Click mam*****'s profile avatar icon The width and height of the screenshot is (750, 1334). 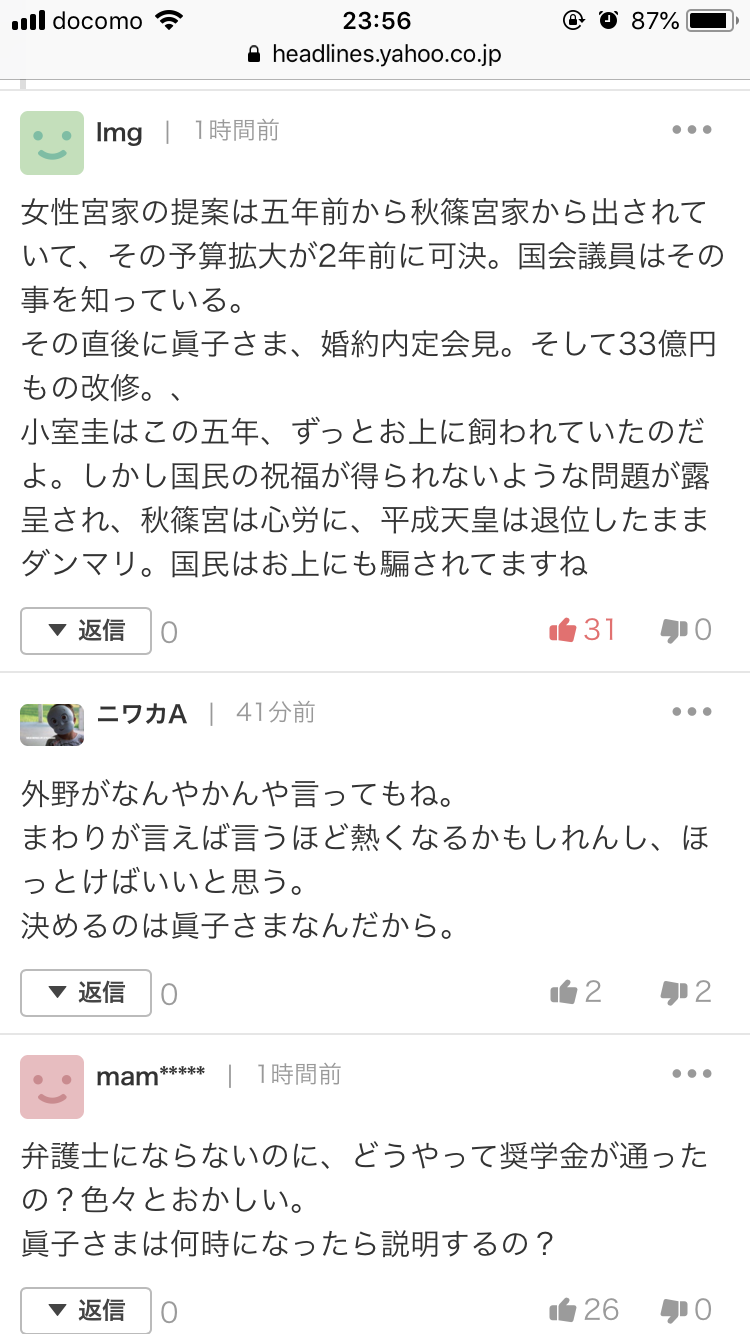tap(51, 1087)
